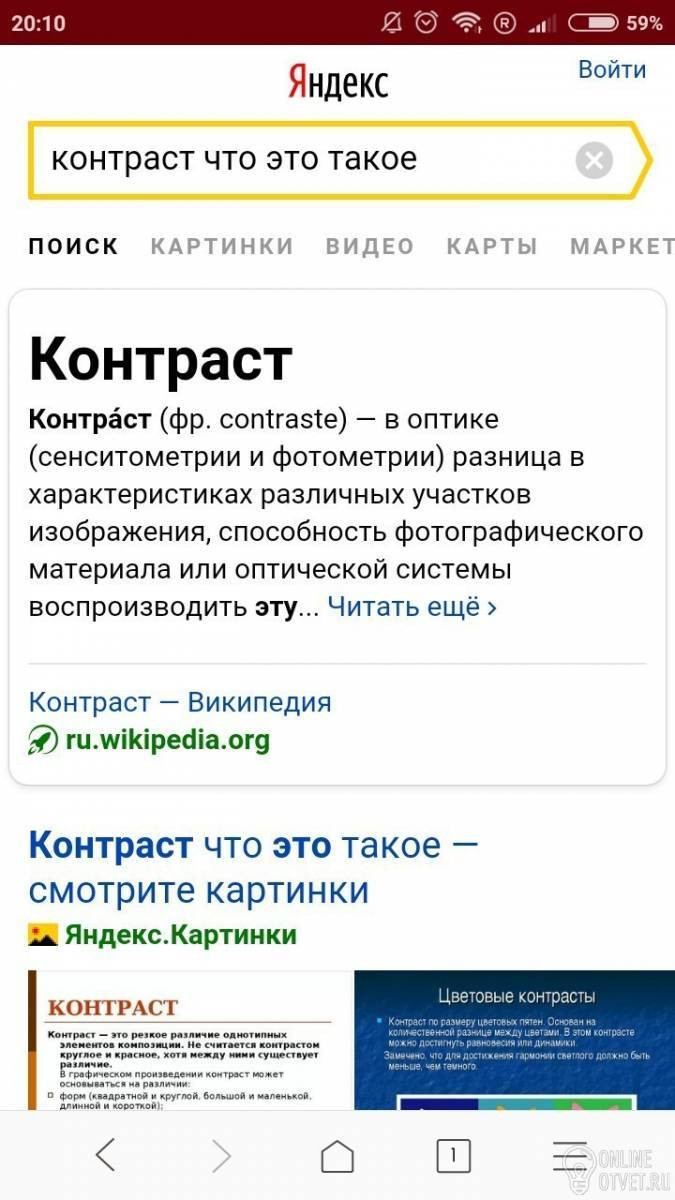Open the browser tabs switcher
Screen dimensions: 675x1200
453,1156
